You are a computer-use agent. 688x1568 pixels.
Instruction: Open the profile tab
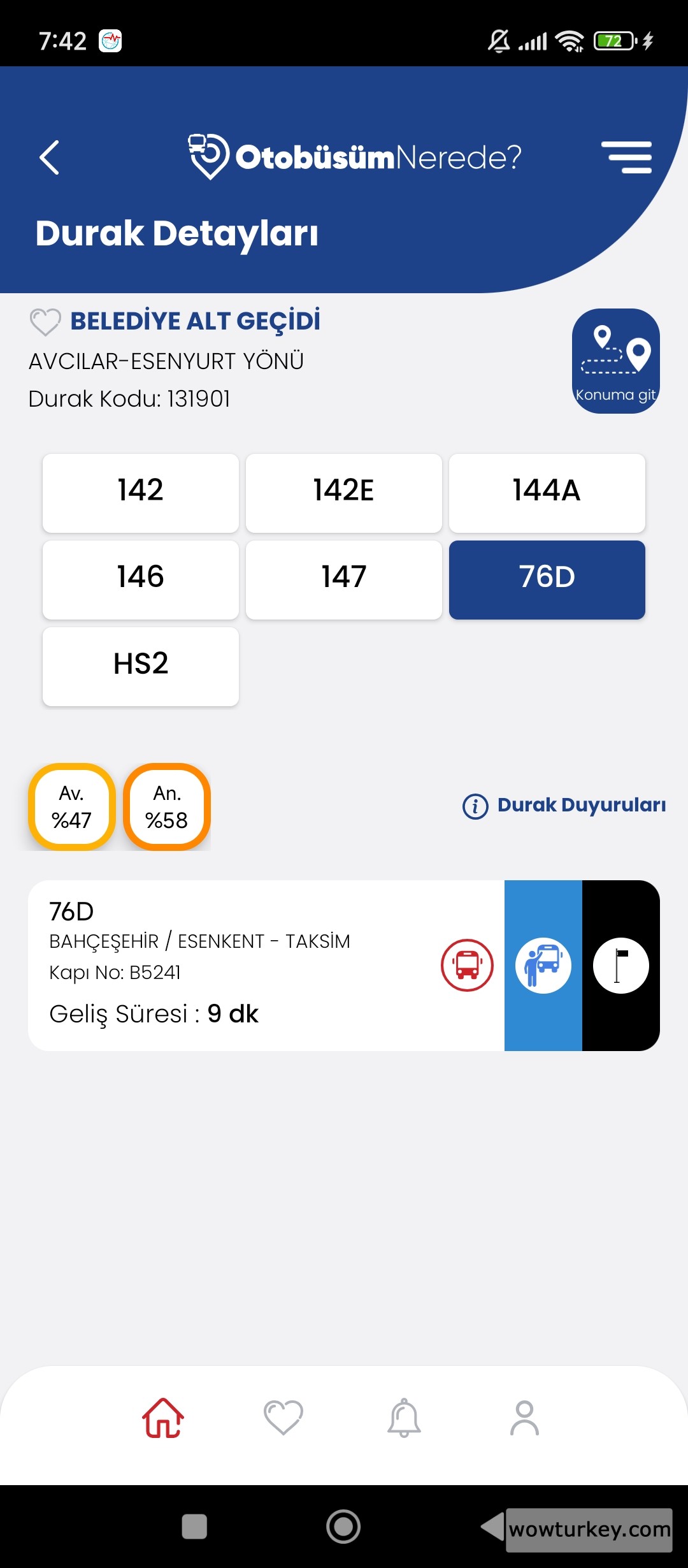(524, 1418)
